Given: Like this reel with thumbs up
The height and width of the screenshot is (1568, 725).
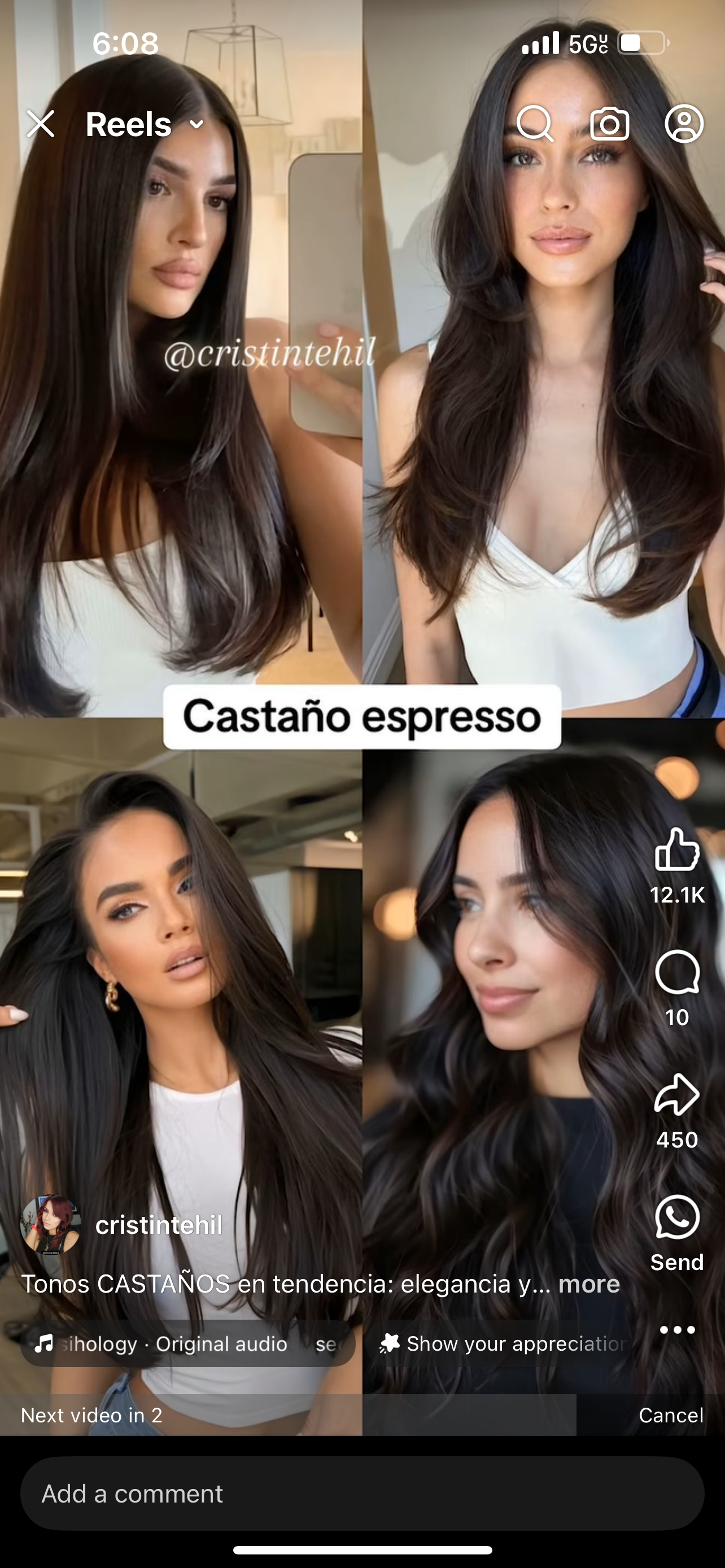Looking at the screenshot, I should tap(677, 849).
